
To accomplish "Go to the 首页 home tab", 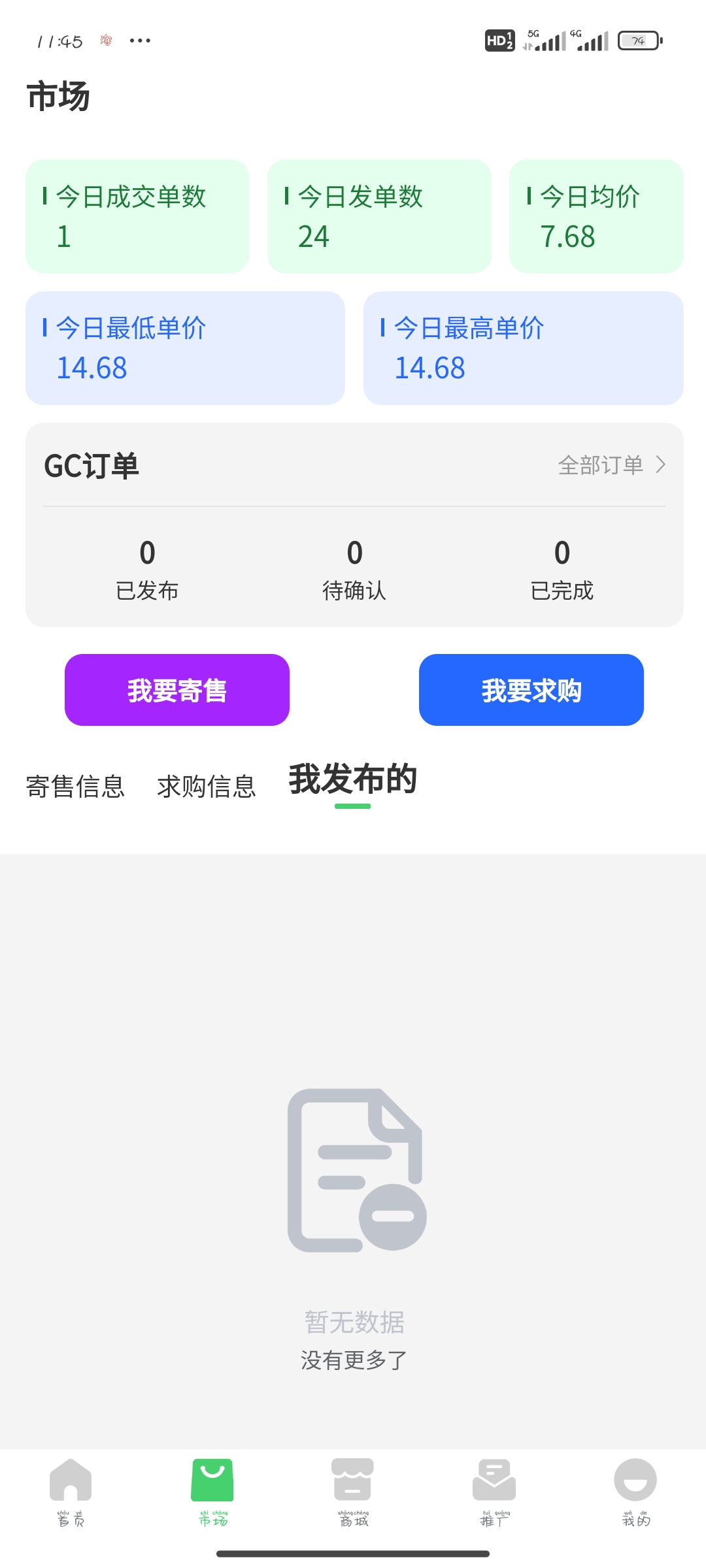I will (71, 1493).
